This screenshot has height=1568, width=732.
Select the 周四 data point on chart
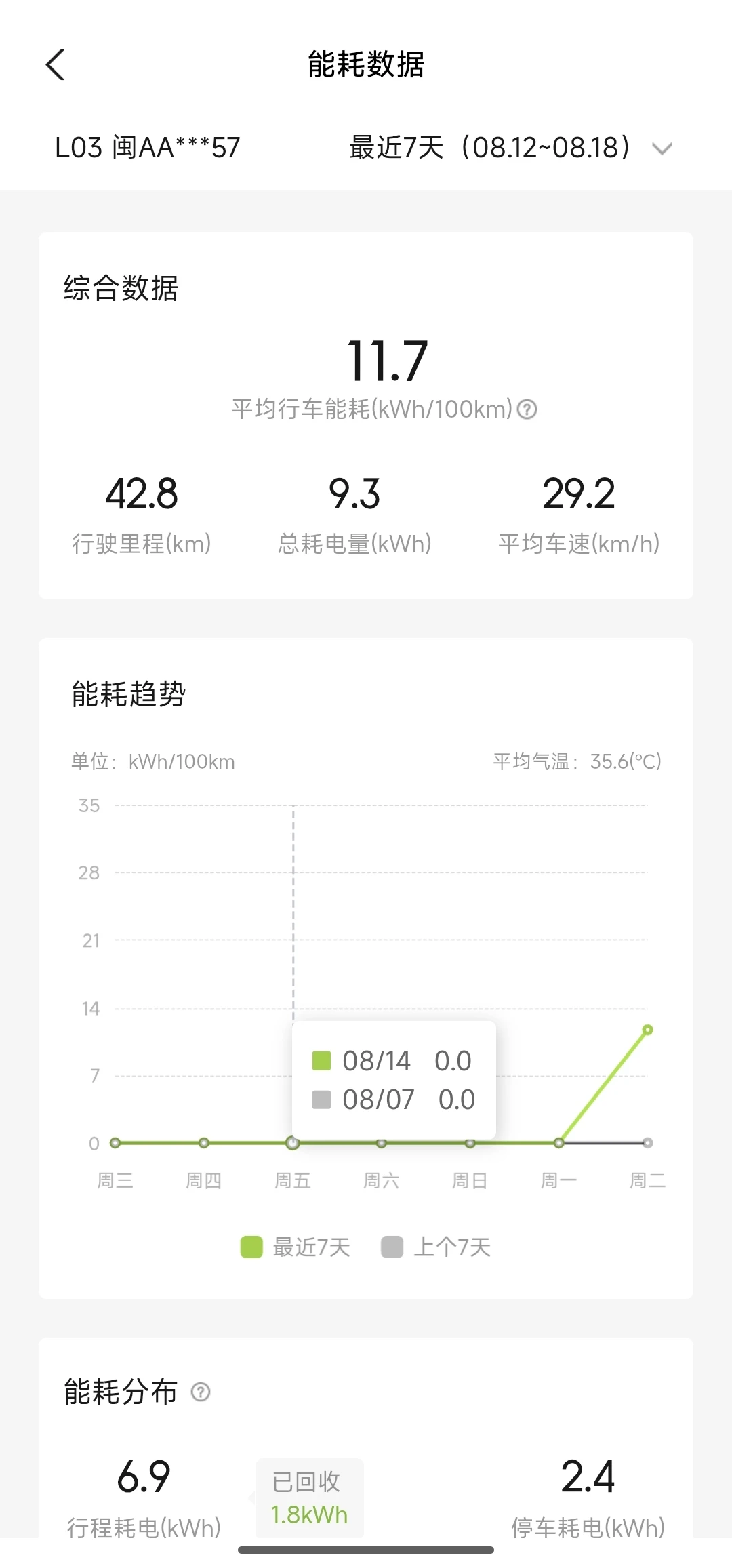pyautogui.click(x=204, y=1143)
